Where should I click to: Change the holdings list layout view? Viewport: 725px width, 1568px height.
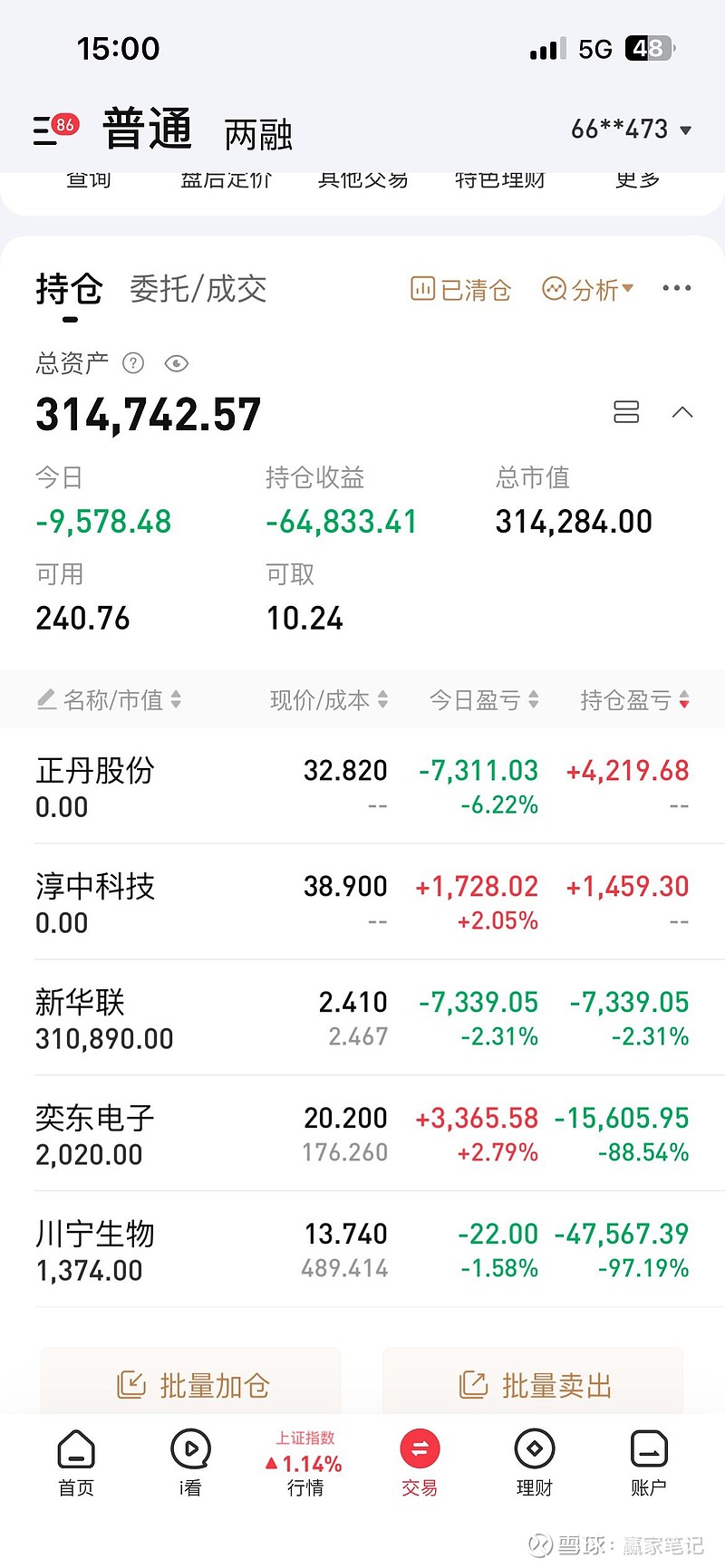click(626, 412)
